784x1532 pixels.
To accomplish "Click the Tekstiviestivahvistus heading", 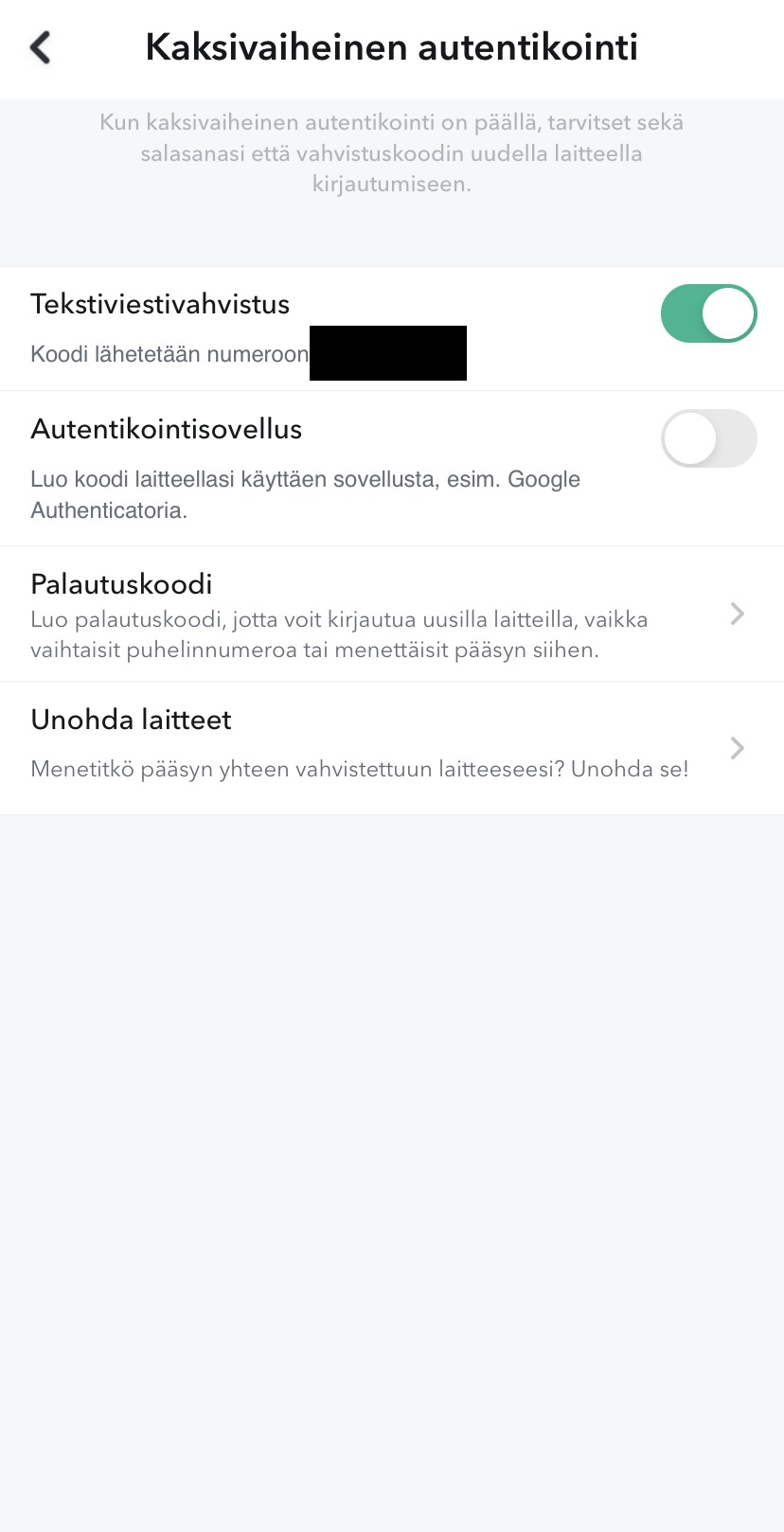I will [159, 304].
